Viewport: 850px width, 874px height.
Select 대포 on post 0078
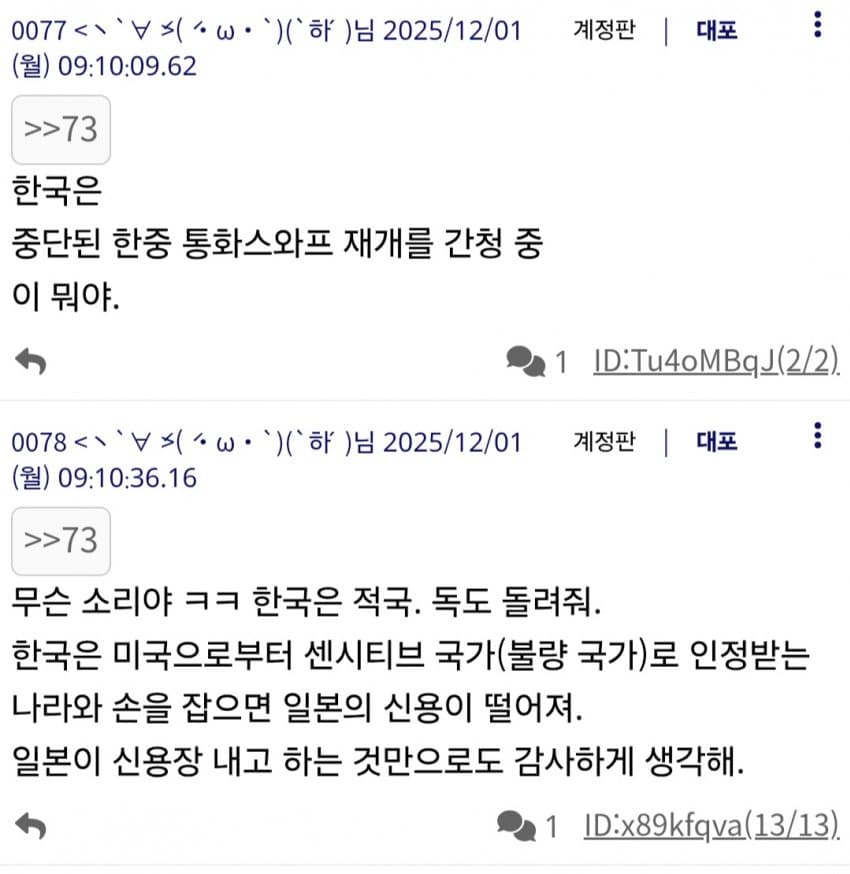717,441
